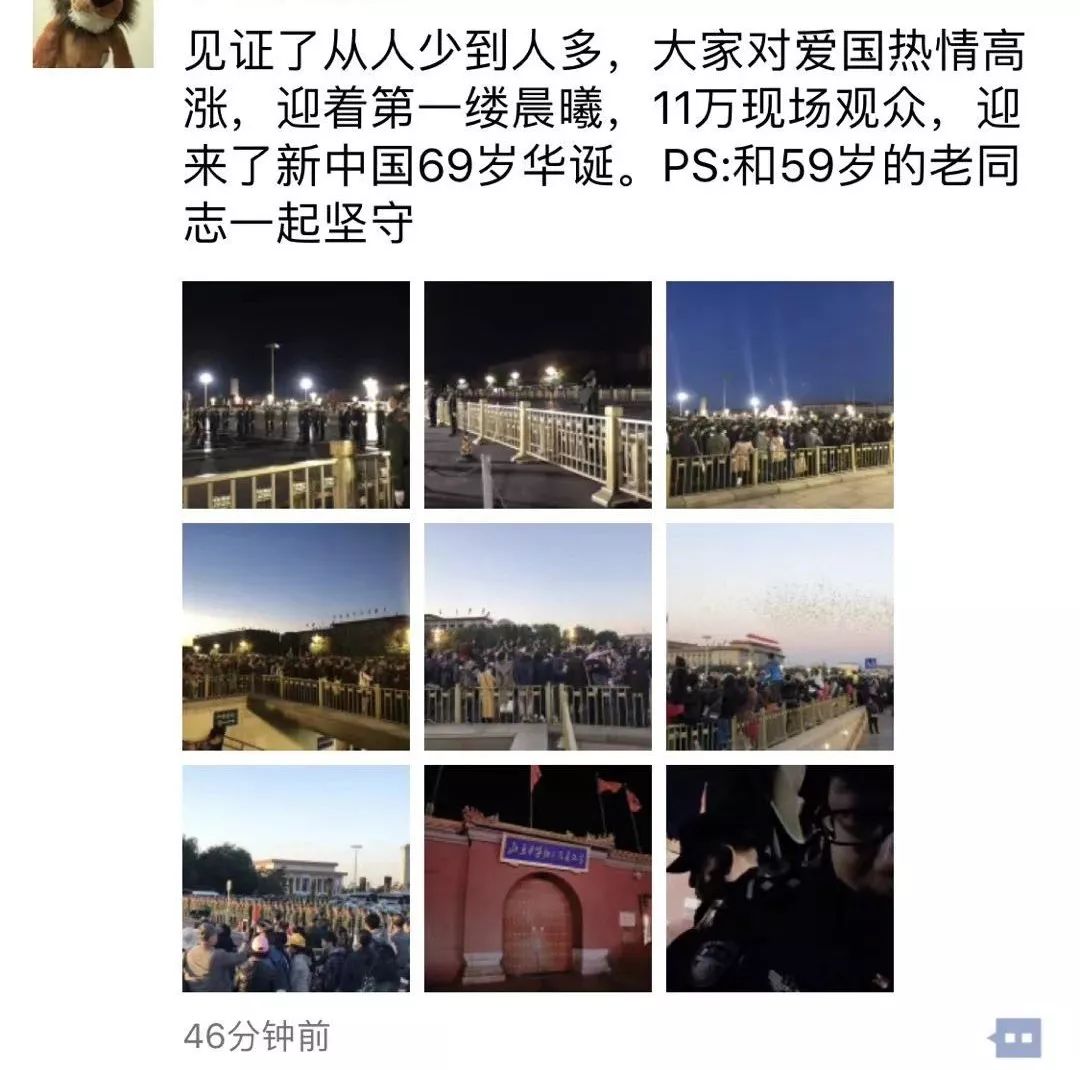
Task: View the photo of white railings at night
Action: click(538, 394)
